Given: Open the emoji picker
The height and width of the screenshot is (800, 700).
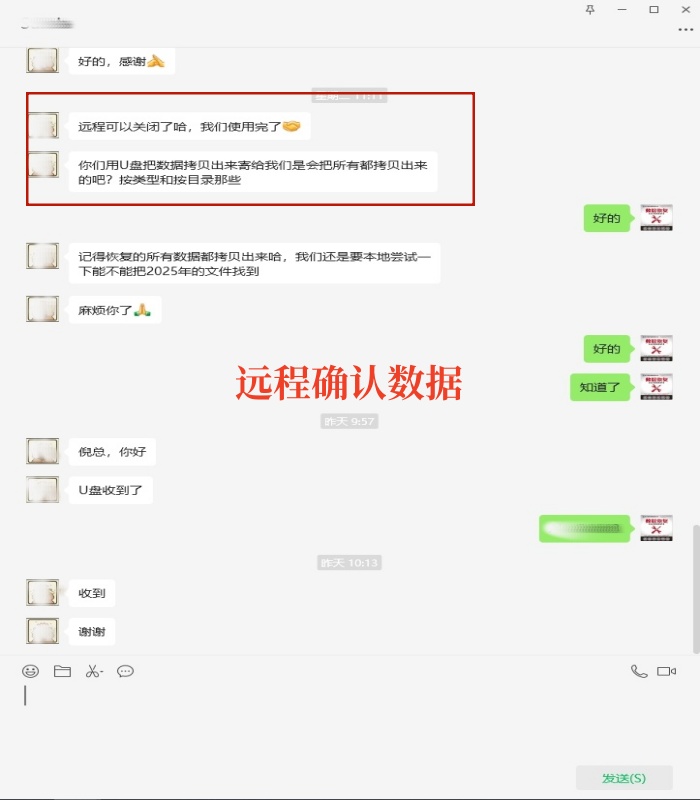Looking at the screenshot, I should tap(30, 671).
